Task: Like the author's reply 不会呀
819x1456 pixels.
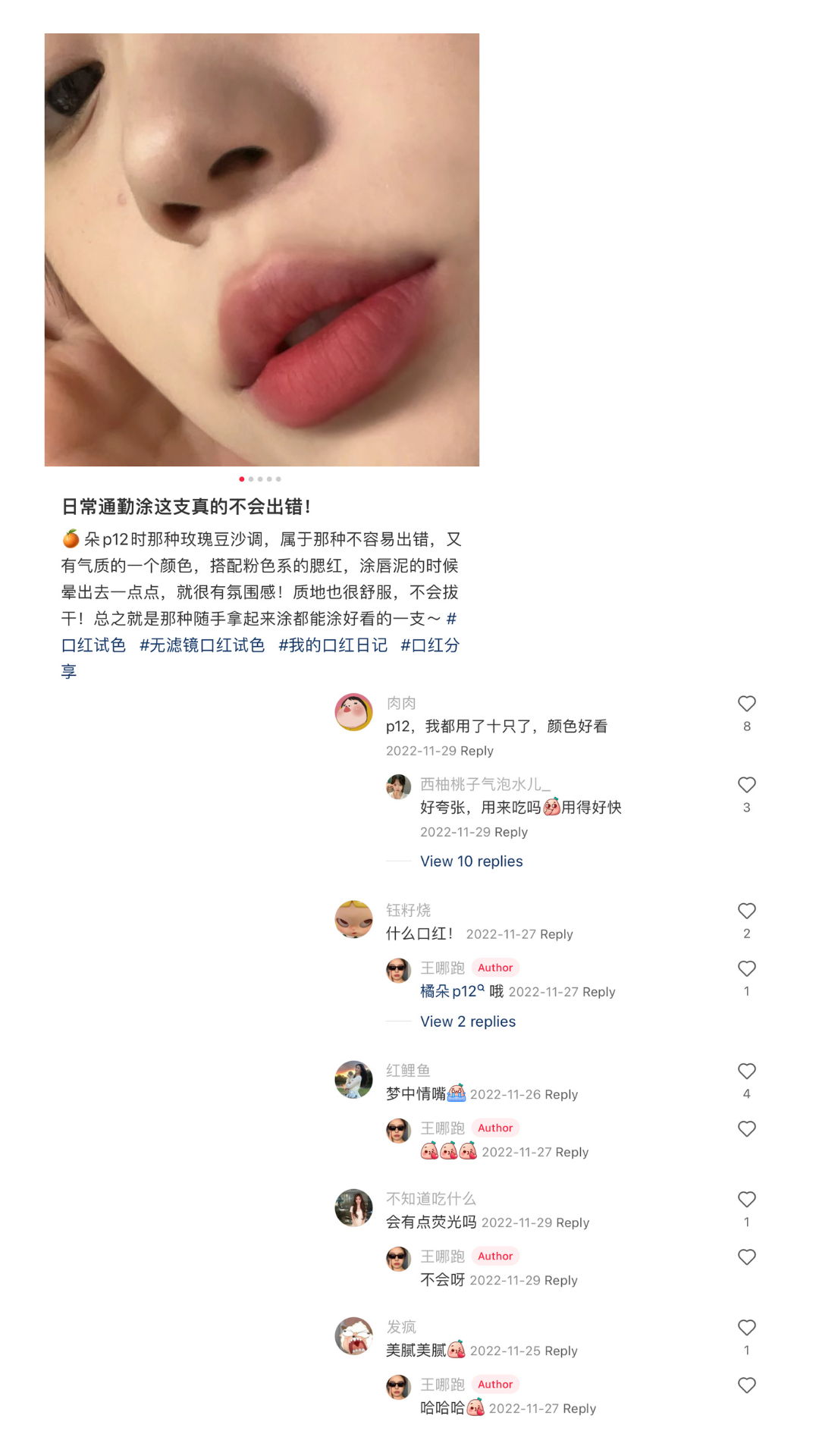Action: click(x=746, y=1257)
